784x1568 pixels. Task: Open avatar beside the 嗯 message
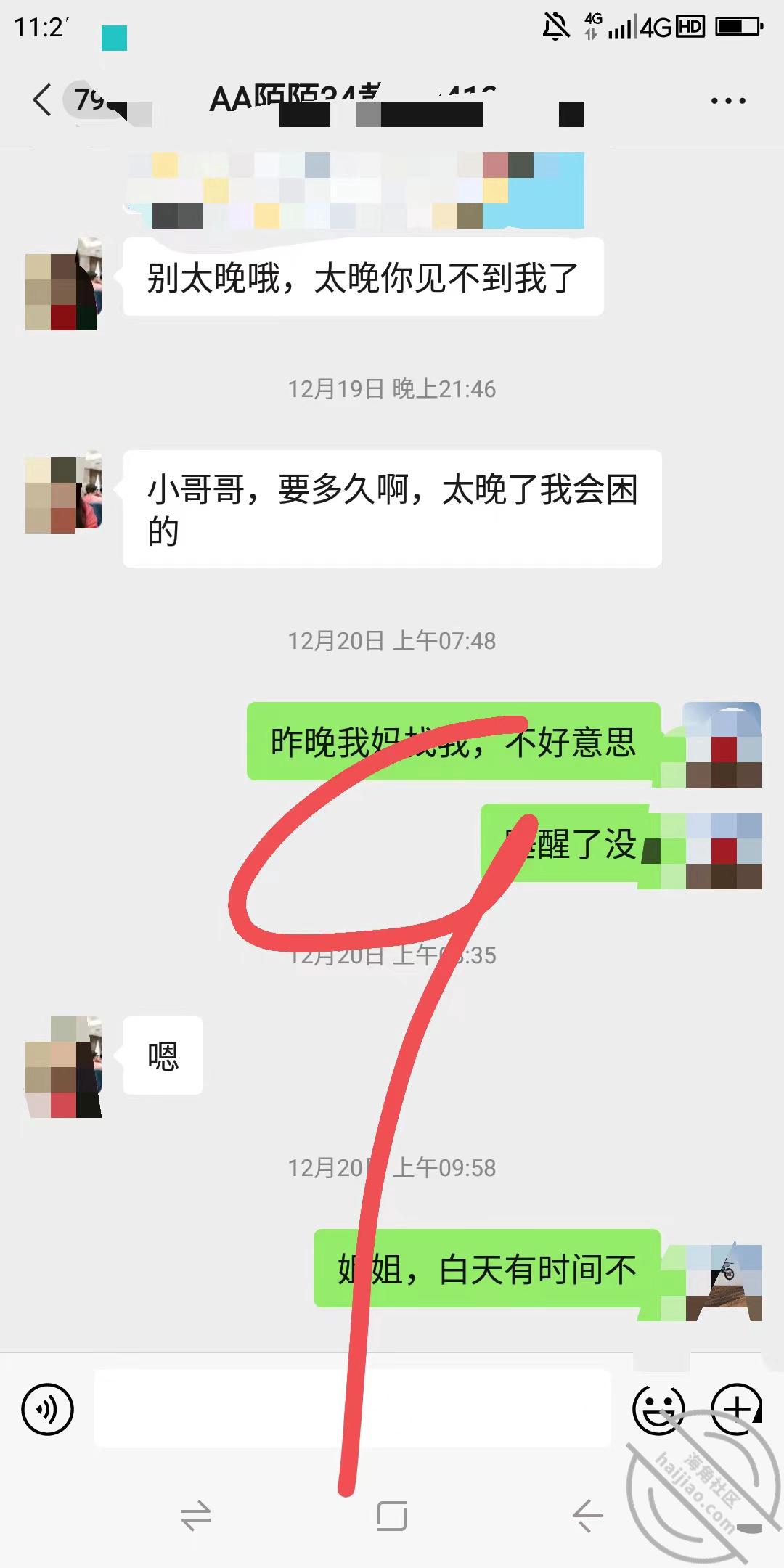tap(63, 1066)
